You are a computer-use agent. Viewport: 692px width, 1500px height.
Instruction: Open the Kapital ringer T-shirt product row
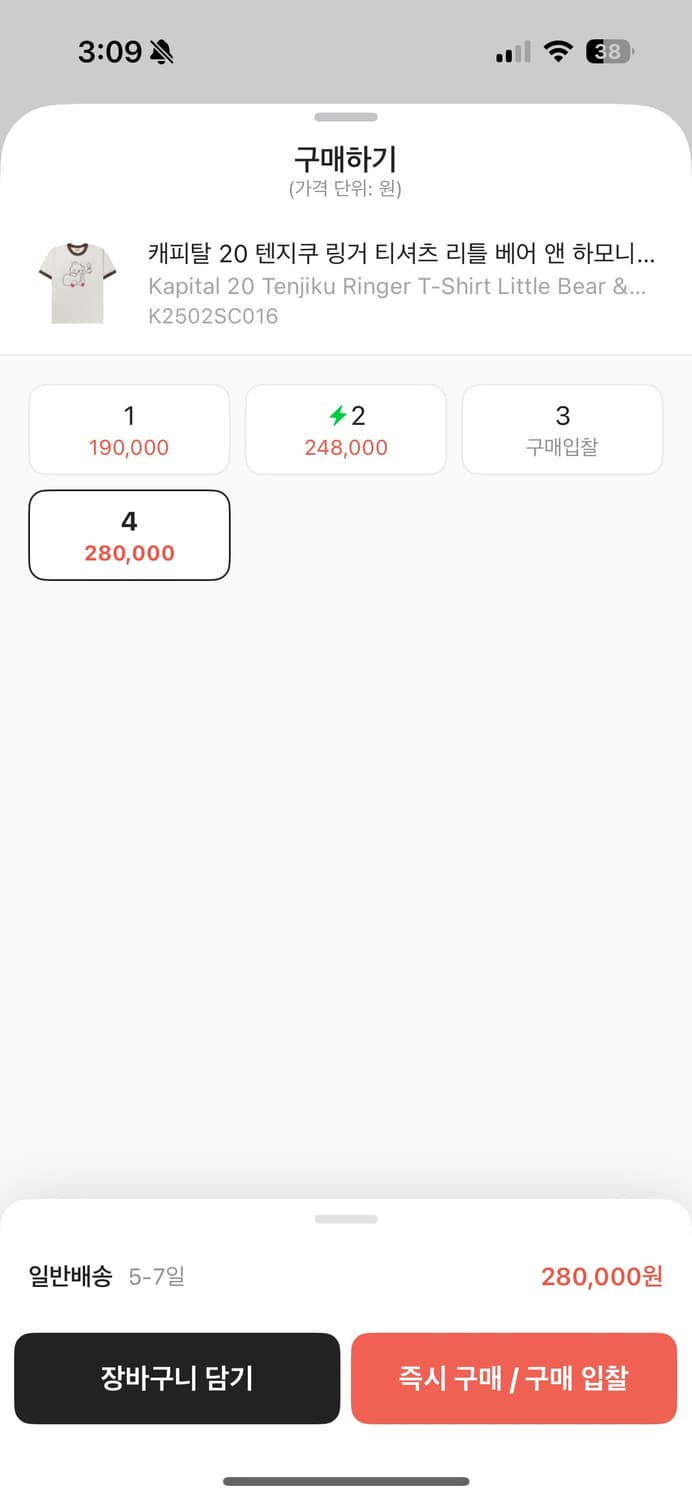click(x=346, y=285)
